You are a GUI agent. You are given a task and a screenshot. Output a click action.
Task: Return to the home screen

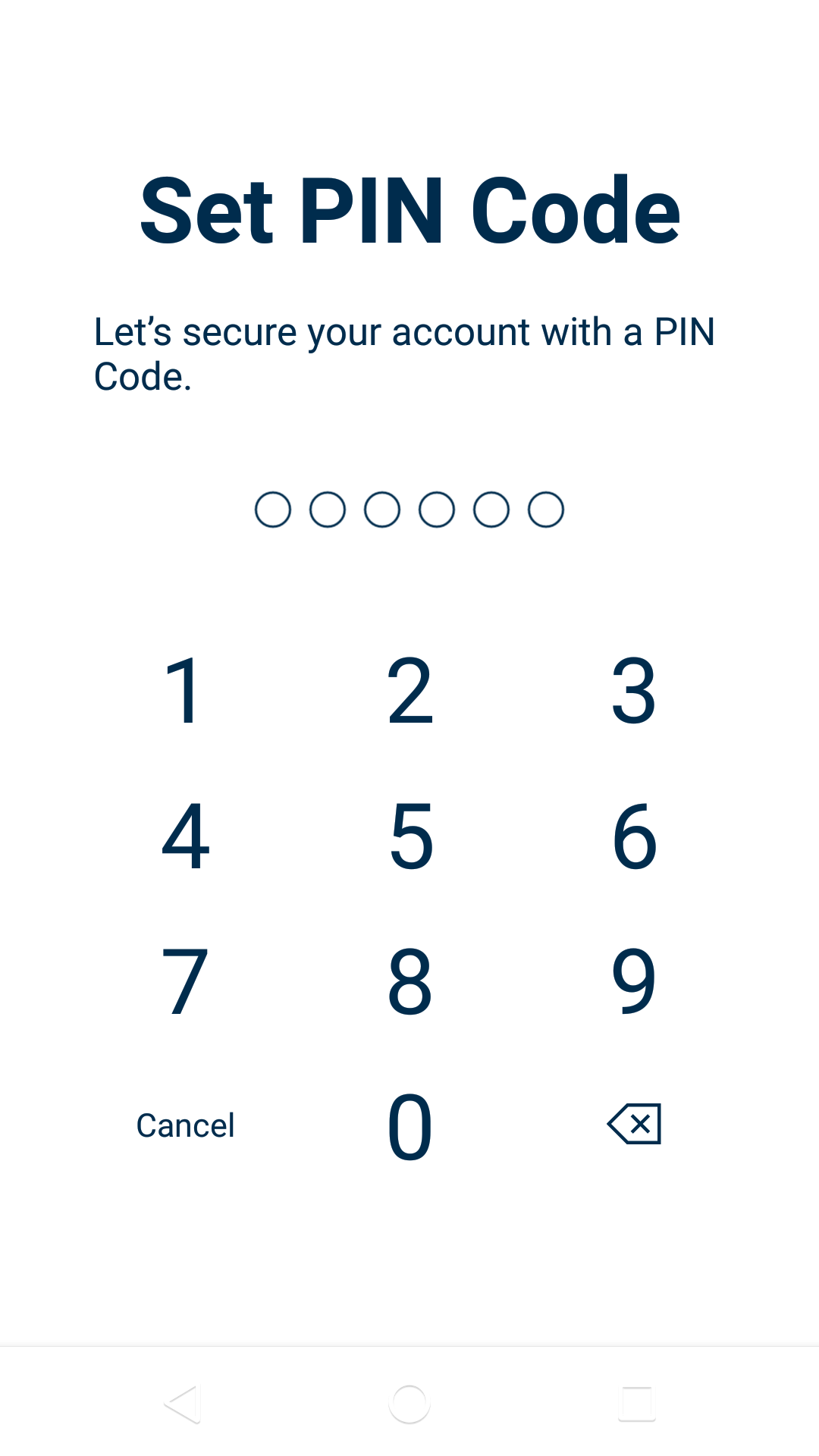(409, 1404)
